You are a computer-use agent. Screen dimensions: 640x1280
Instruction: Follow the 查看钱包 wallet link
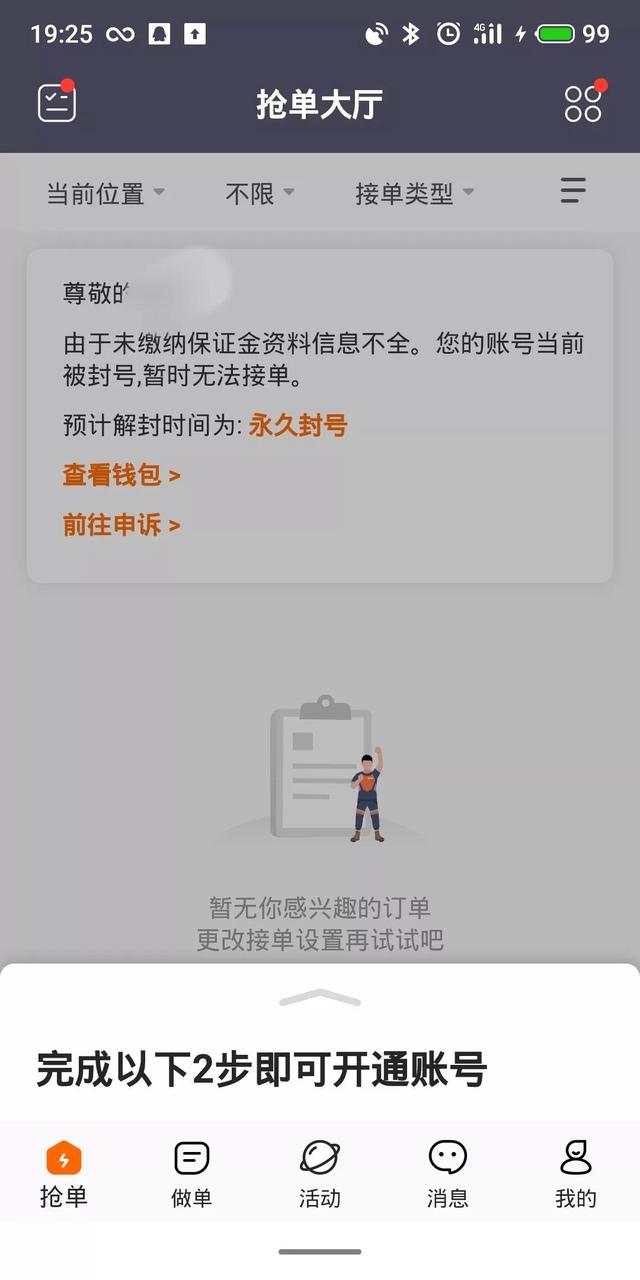tap(121, 475)
